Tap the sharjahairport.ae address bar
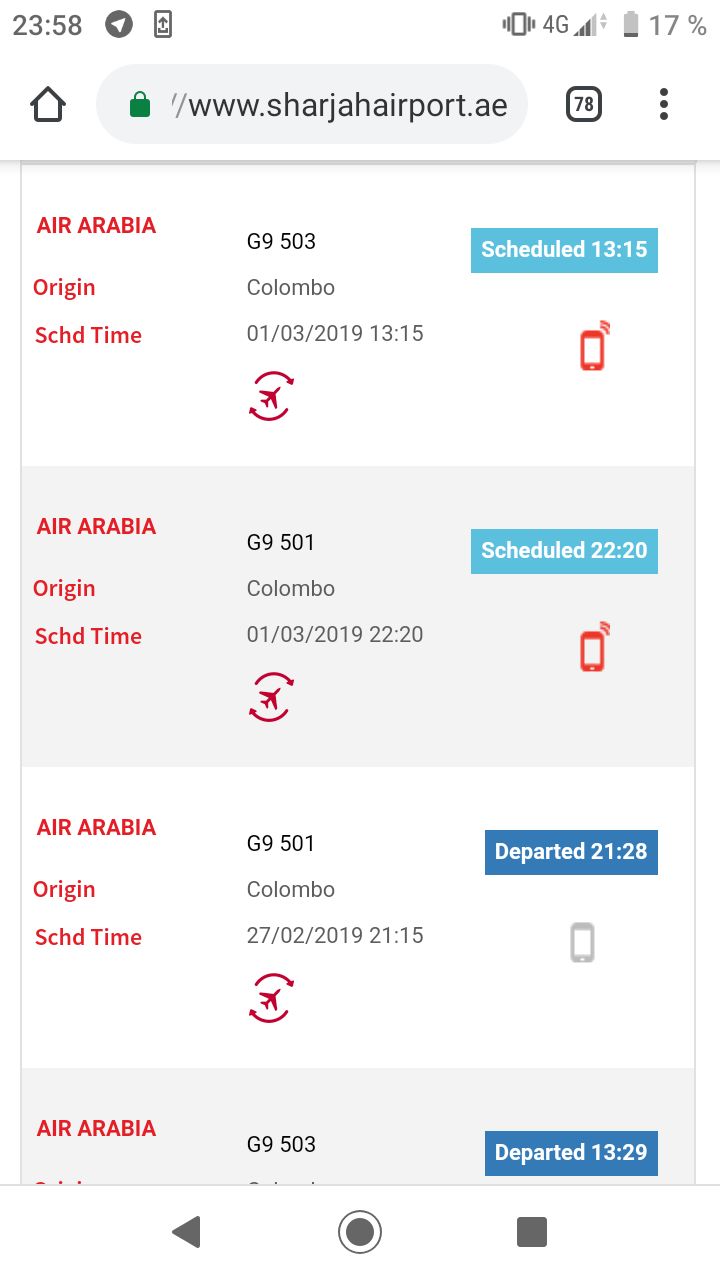This screenshot has width=720, height=1280. [x=311, y=104]
